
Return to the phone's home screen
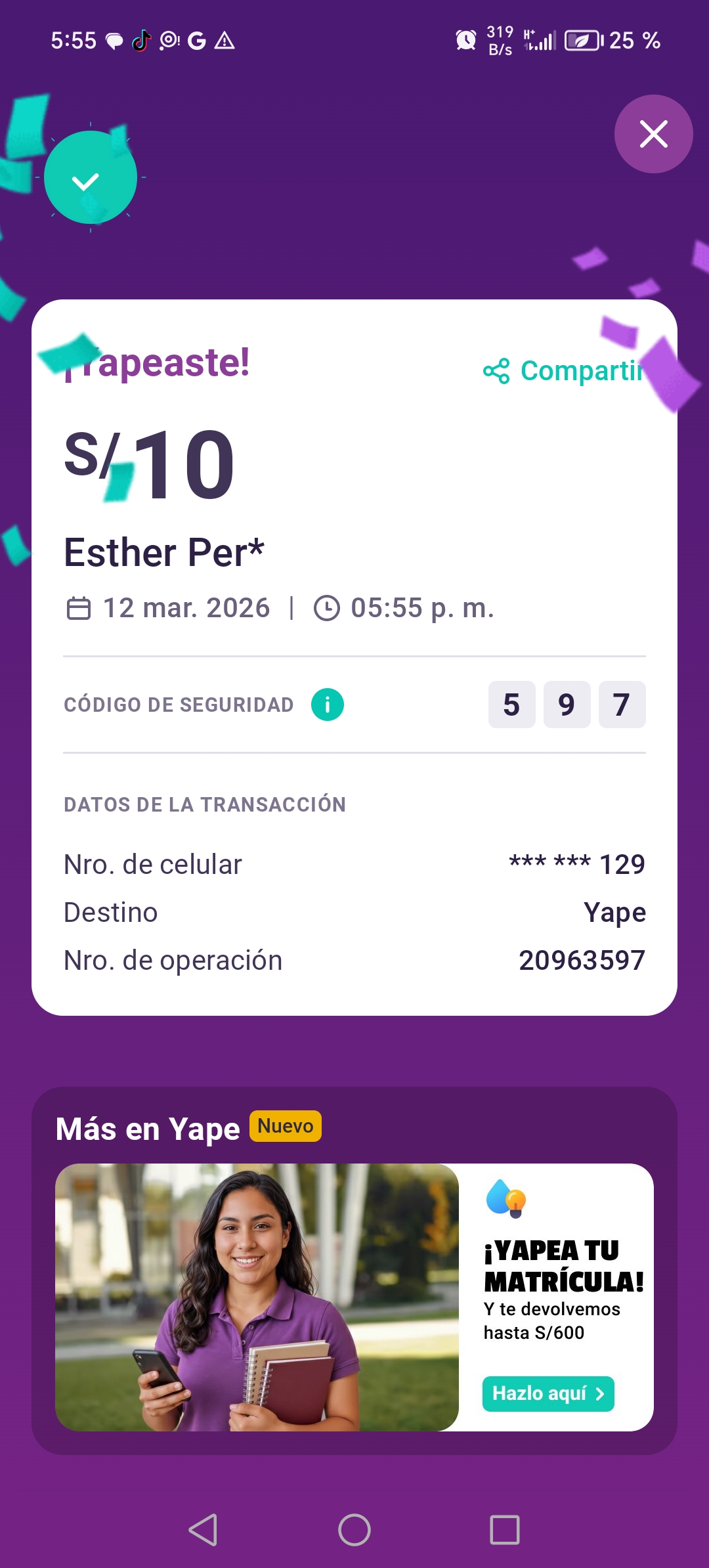[354, 1530]
